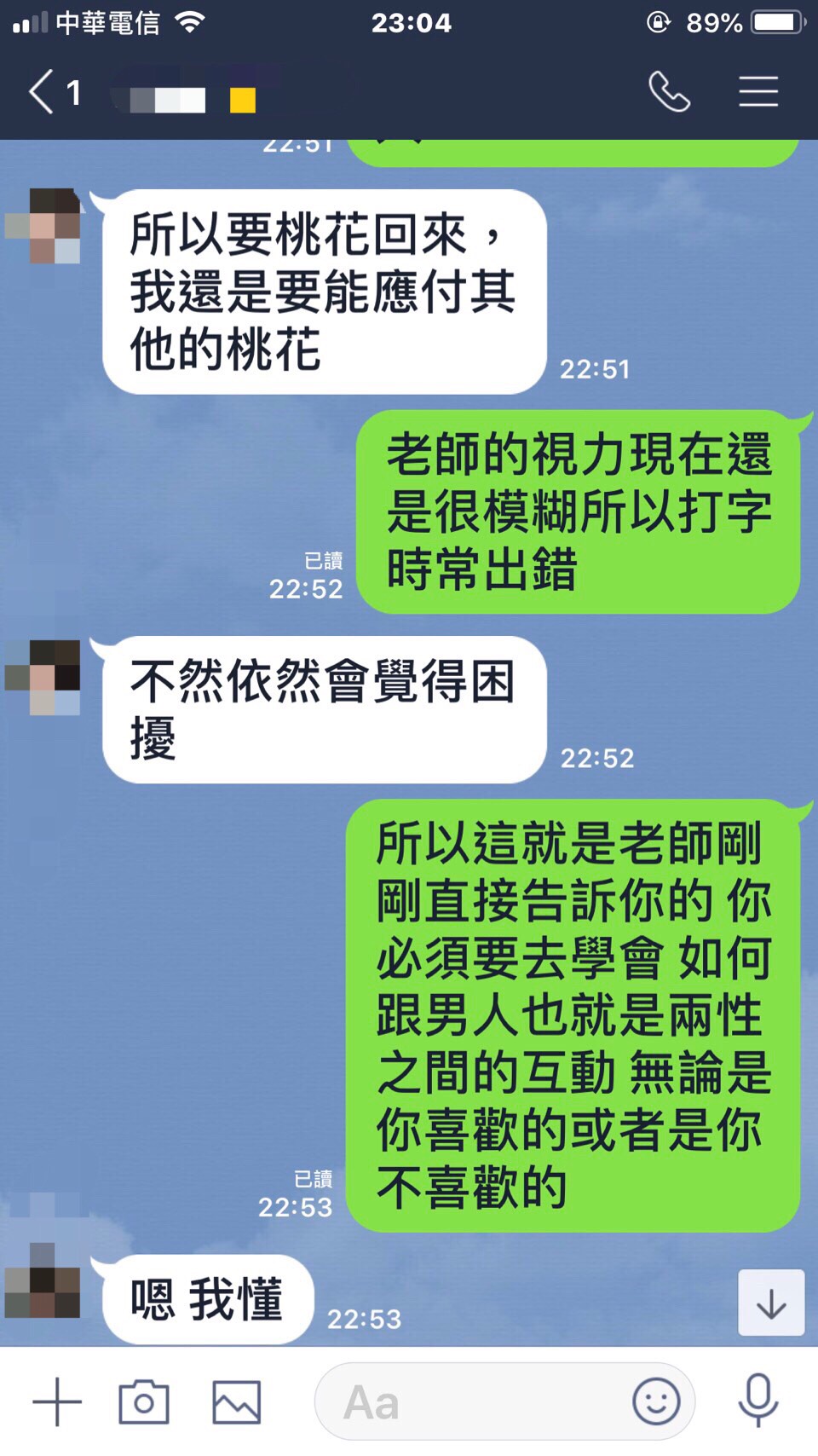Start a voice call
Image resolution: width=818 pixels, height=1456 pixels.
[x=669, y=92]
